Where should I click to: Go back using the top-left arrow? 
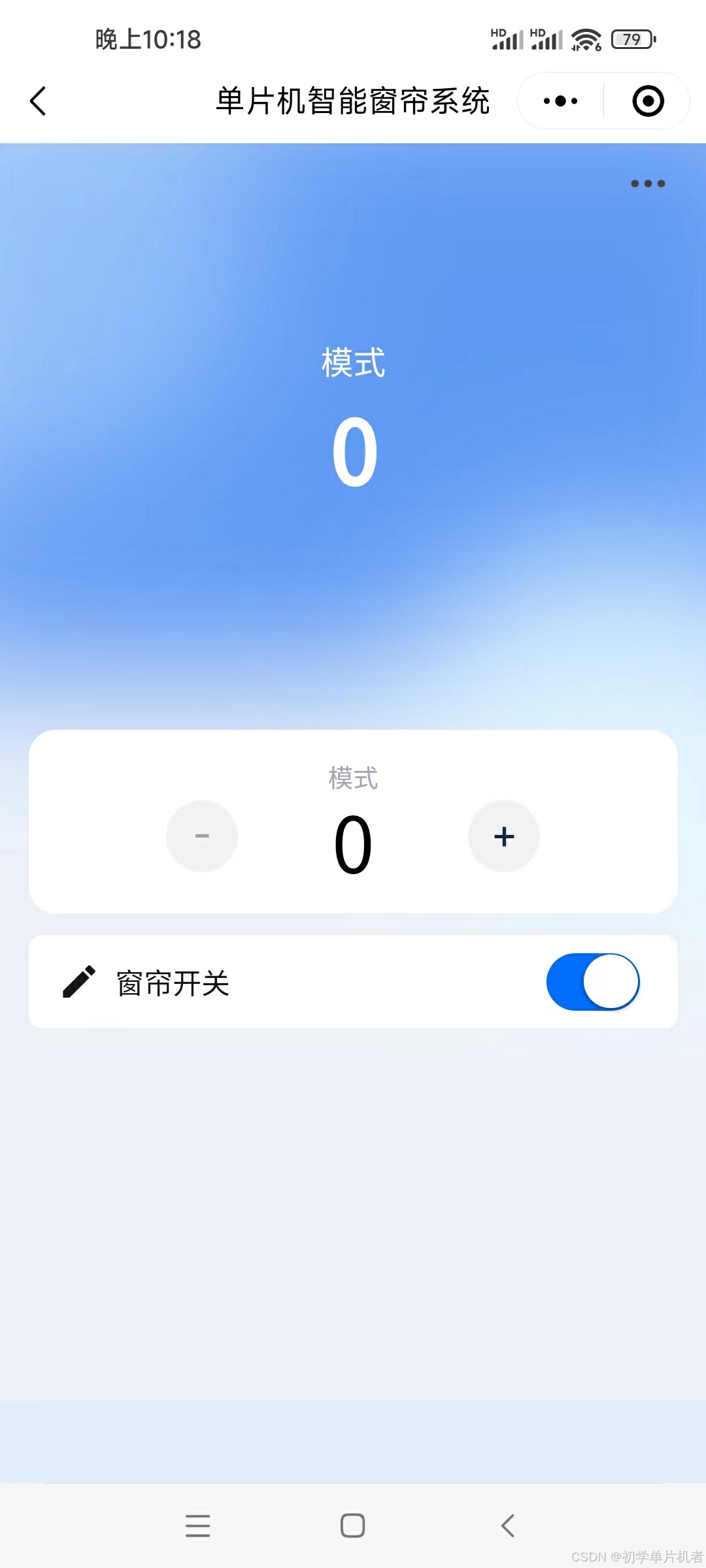[39, 101]
